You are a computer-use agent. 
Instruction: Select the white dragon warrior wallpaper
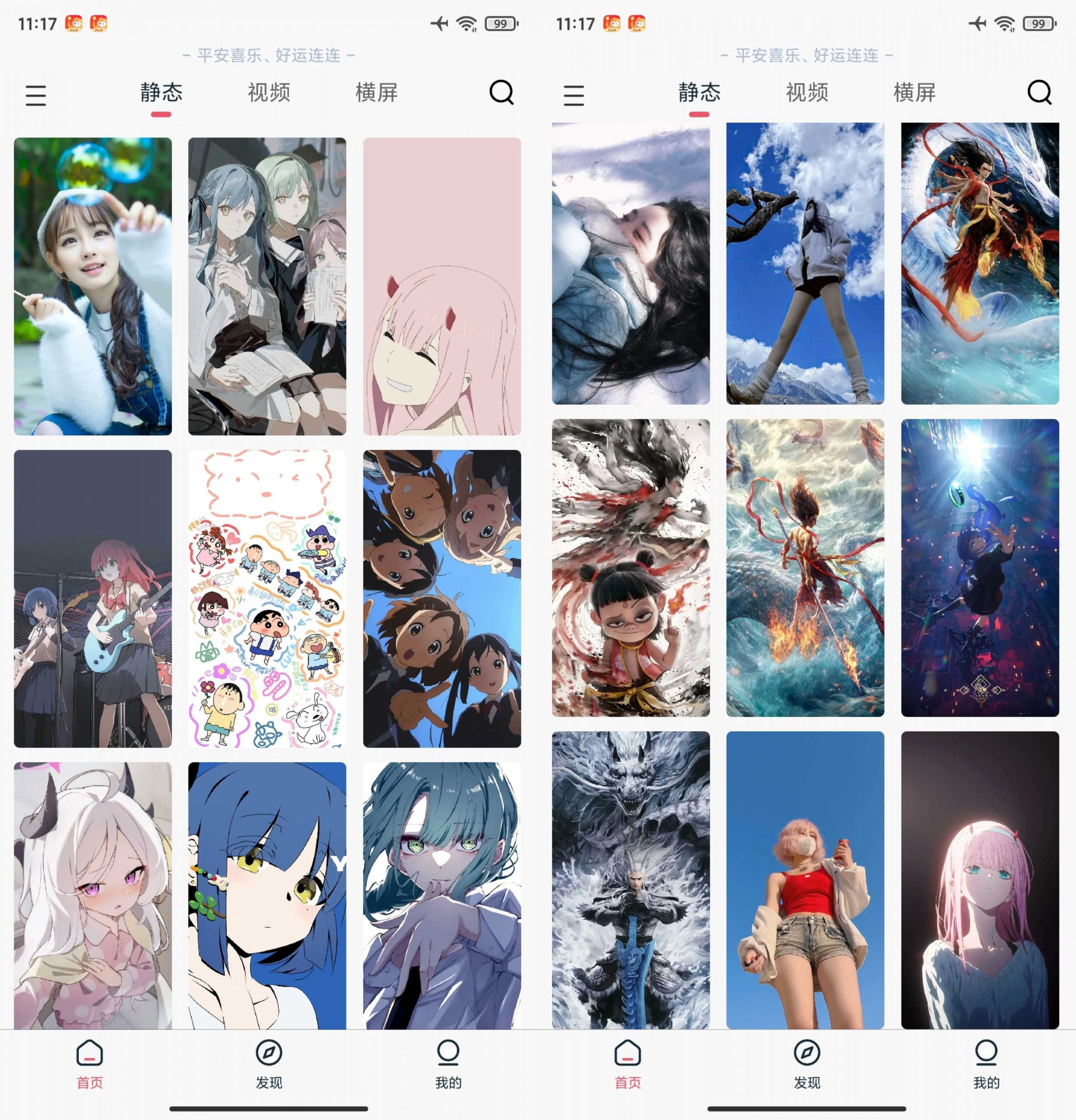coord(630,880)
